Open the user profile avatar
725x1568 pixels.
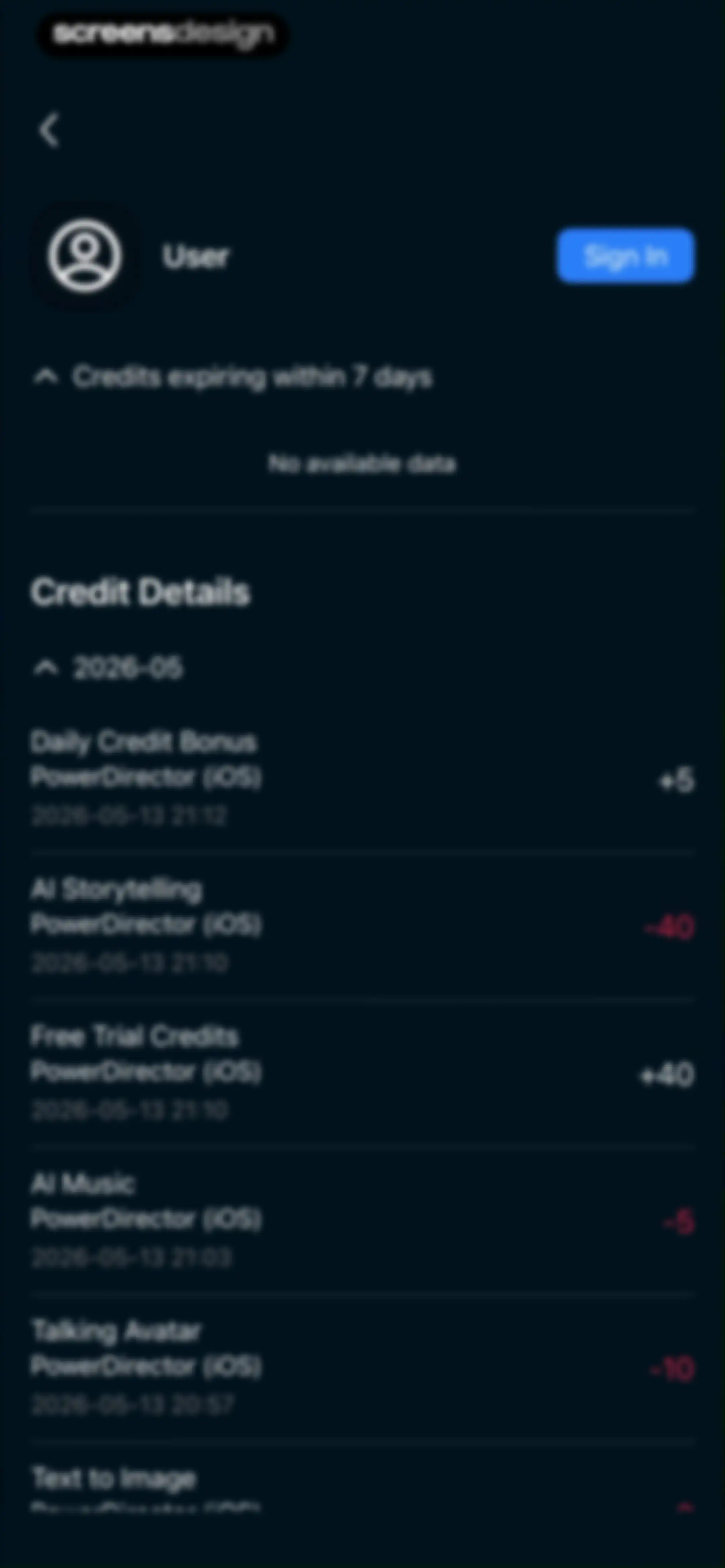point(85,256)
